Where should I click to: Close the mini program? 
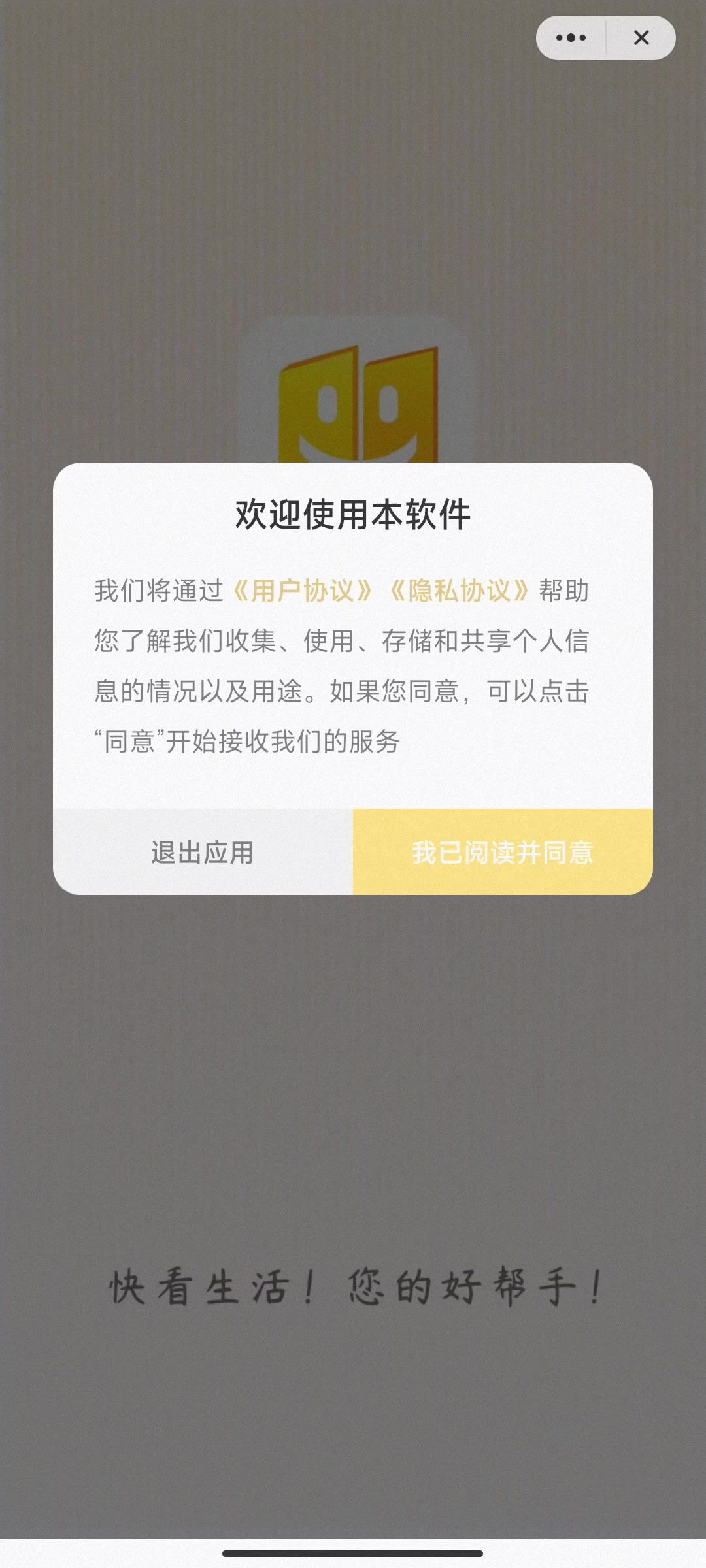click(x=641, y=38)
